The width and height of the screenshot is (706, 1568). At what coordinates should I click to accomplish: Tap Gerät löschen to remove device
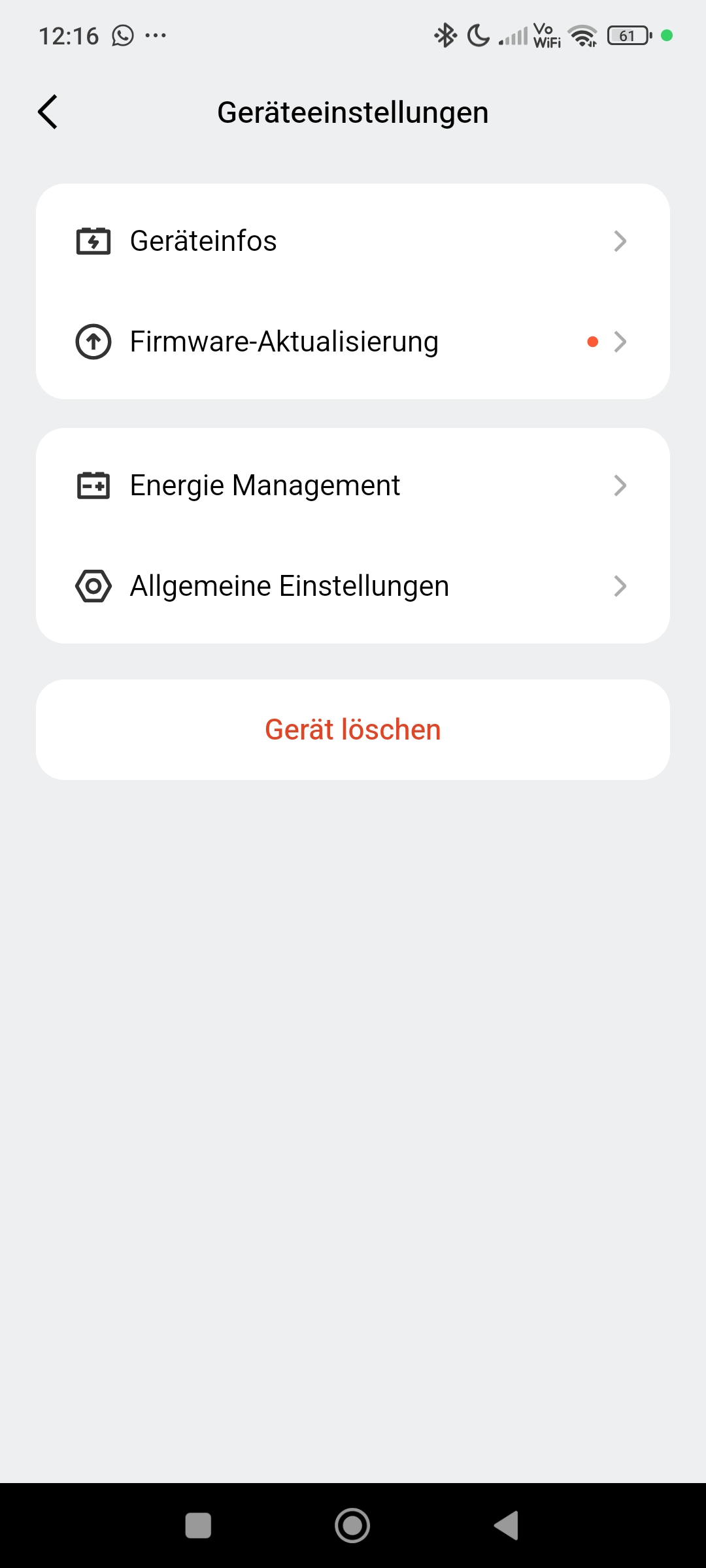pos(353,730)
